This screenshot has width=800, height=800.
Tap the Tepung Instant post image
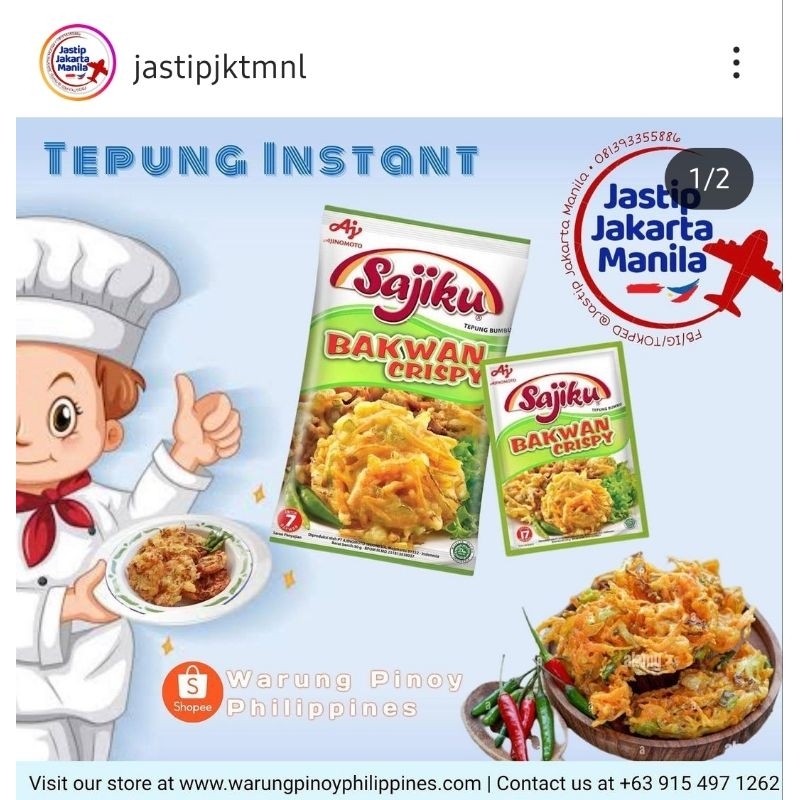399,439
